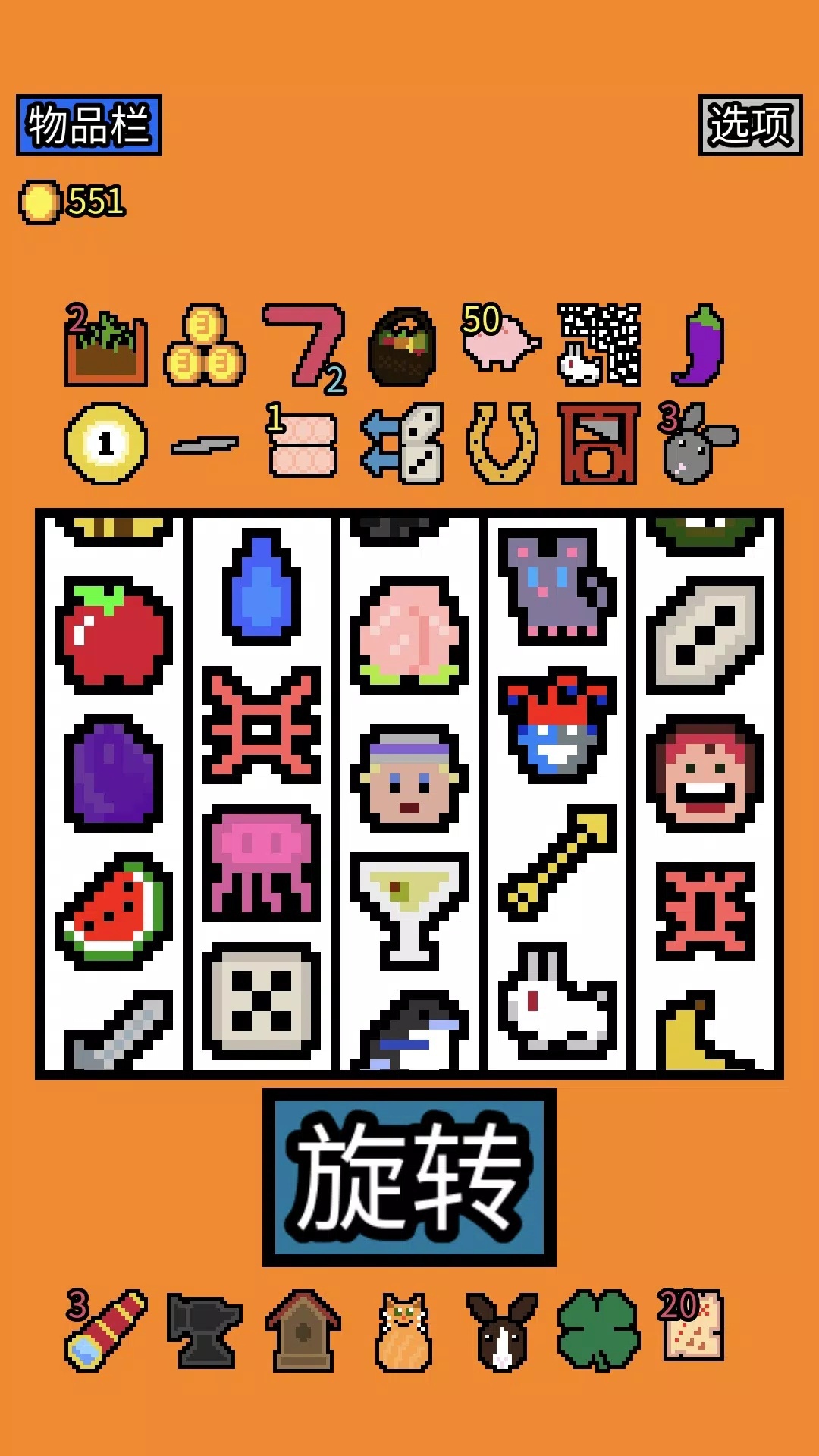
Task: Tap the four-leaf clover item
Action: click(599, 1330)
